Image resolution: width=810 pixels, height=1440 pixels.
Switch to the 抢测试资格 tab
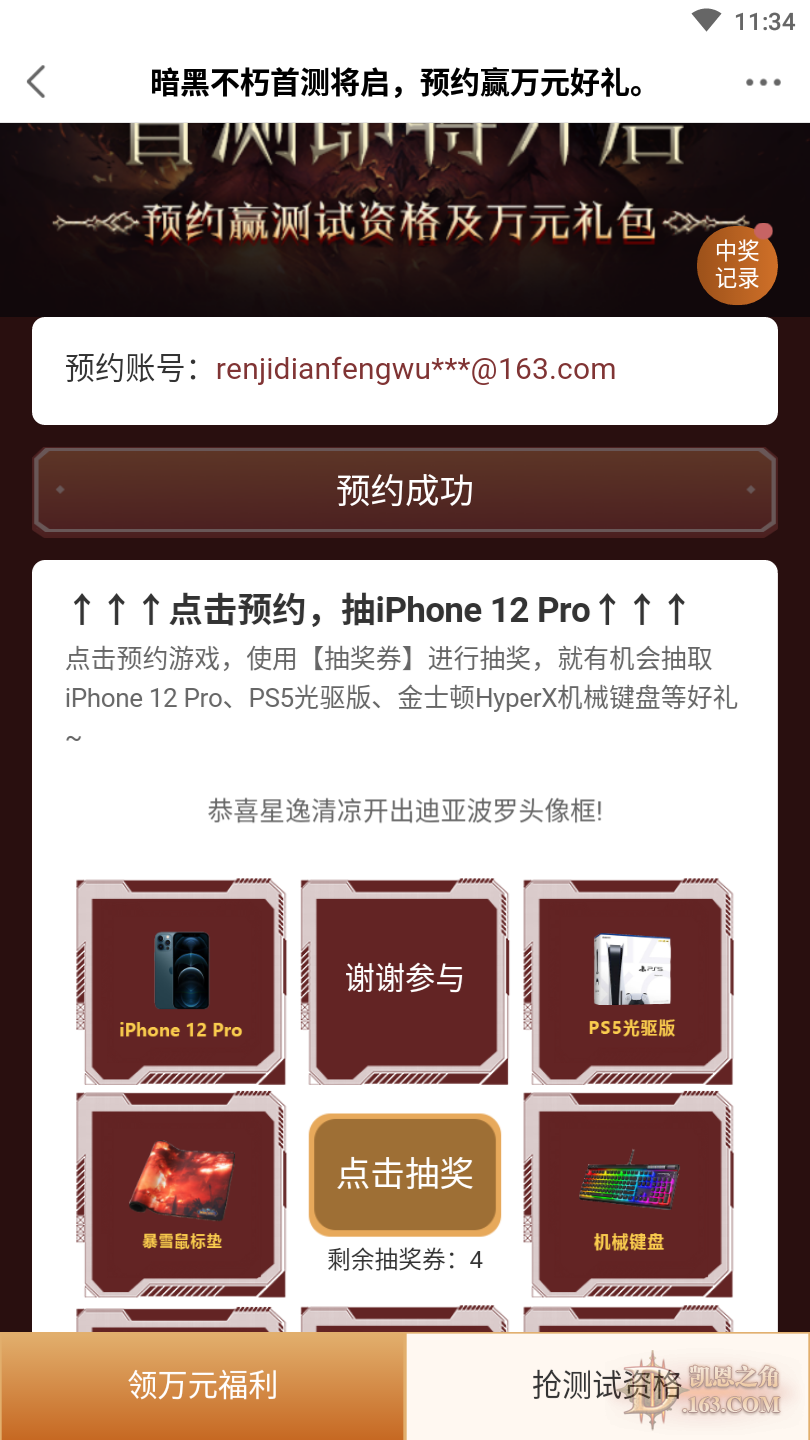coord(607,1386)
